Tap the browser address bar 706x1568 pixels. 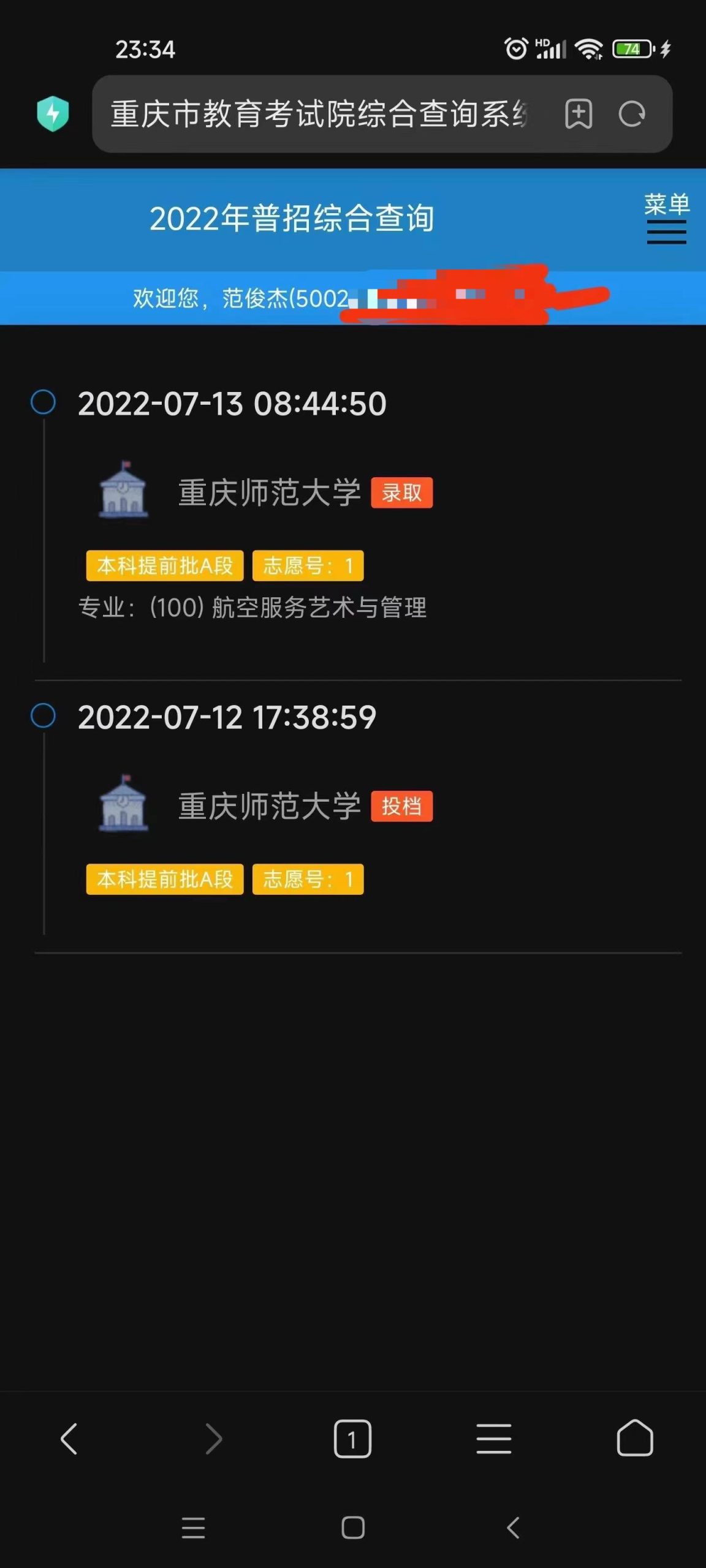tap(319, 114)
